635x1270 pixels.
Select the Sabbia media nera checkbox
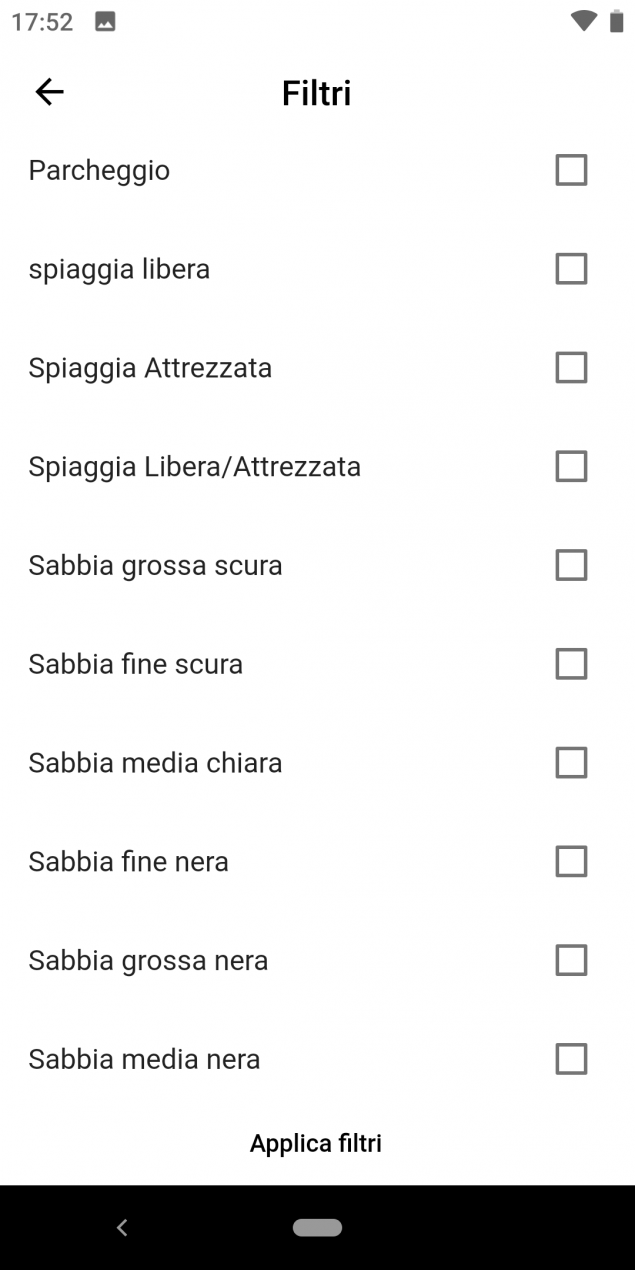click(571, 1059)
